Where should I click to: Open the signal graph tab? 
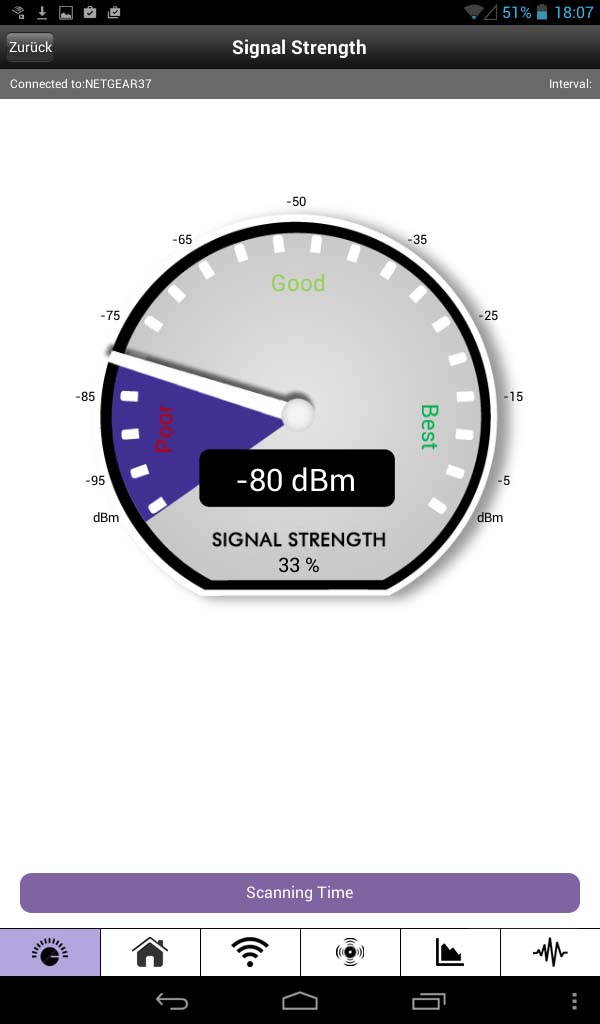point(450,952)
